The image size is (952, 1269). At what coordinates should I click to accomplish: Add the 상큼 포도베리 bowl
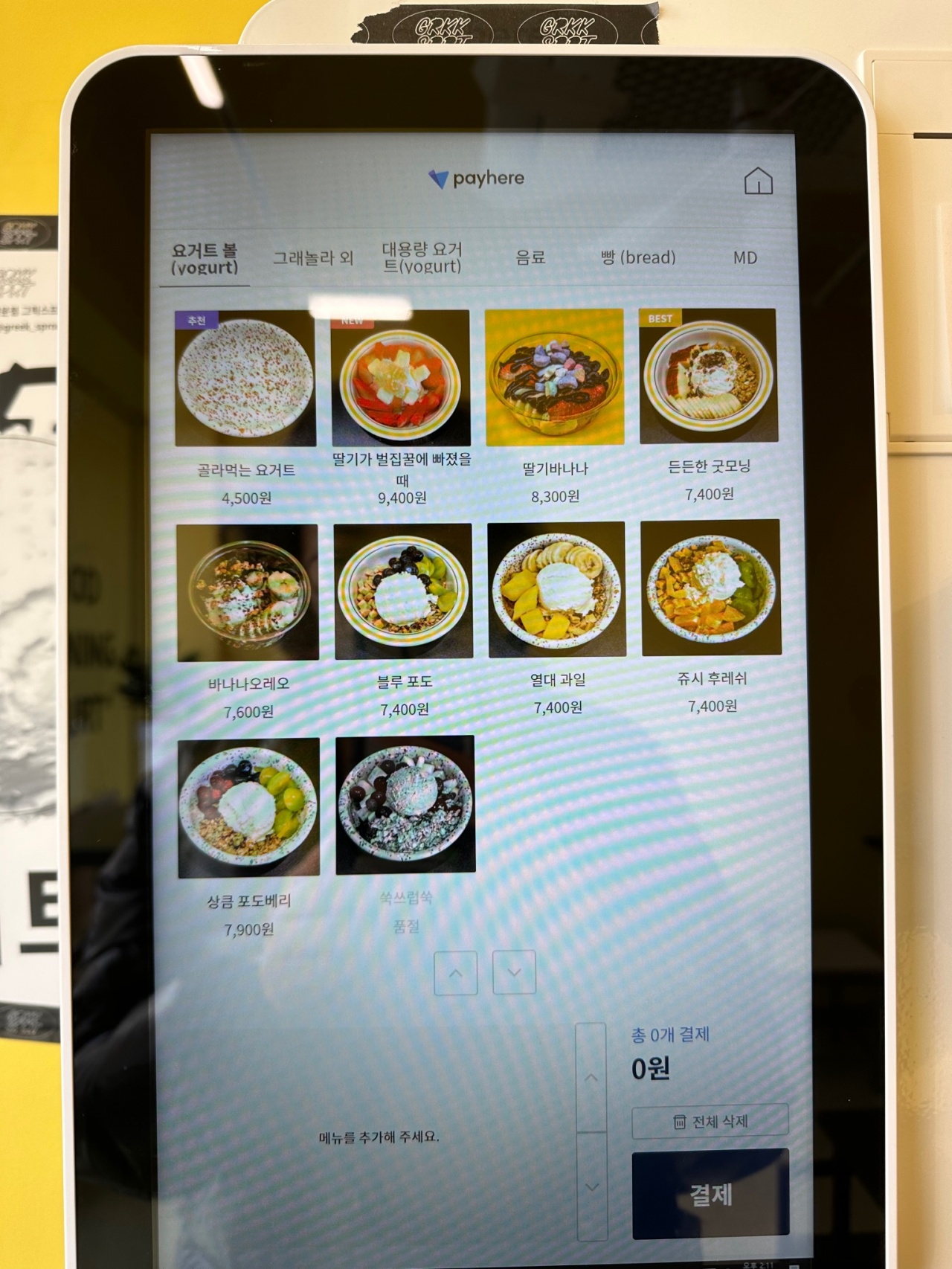click(x=249, y=808)
